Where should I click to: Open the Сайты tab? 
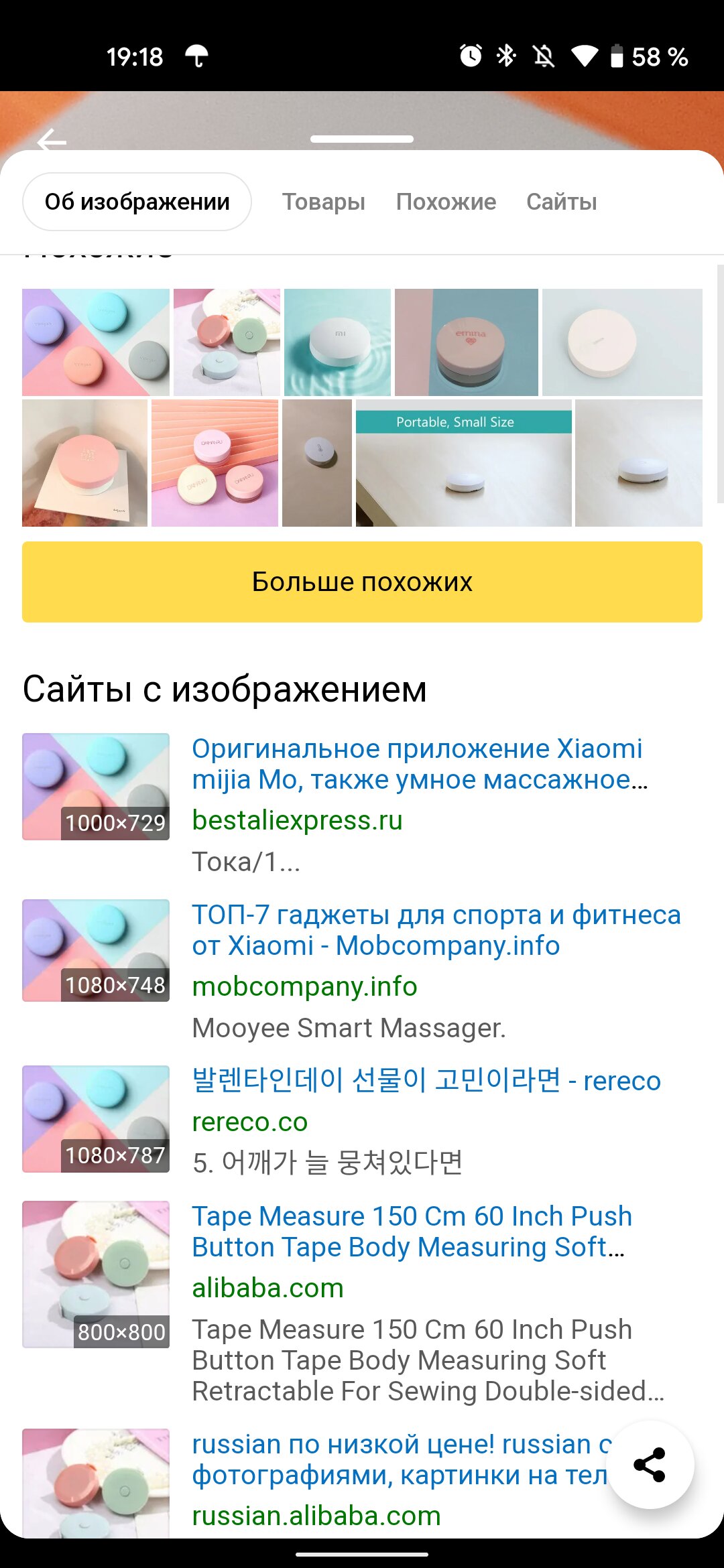pos(562,202)
